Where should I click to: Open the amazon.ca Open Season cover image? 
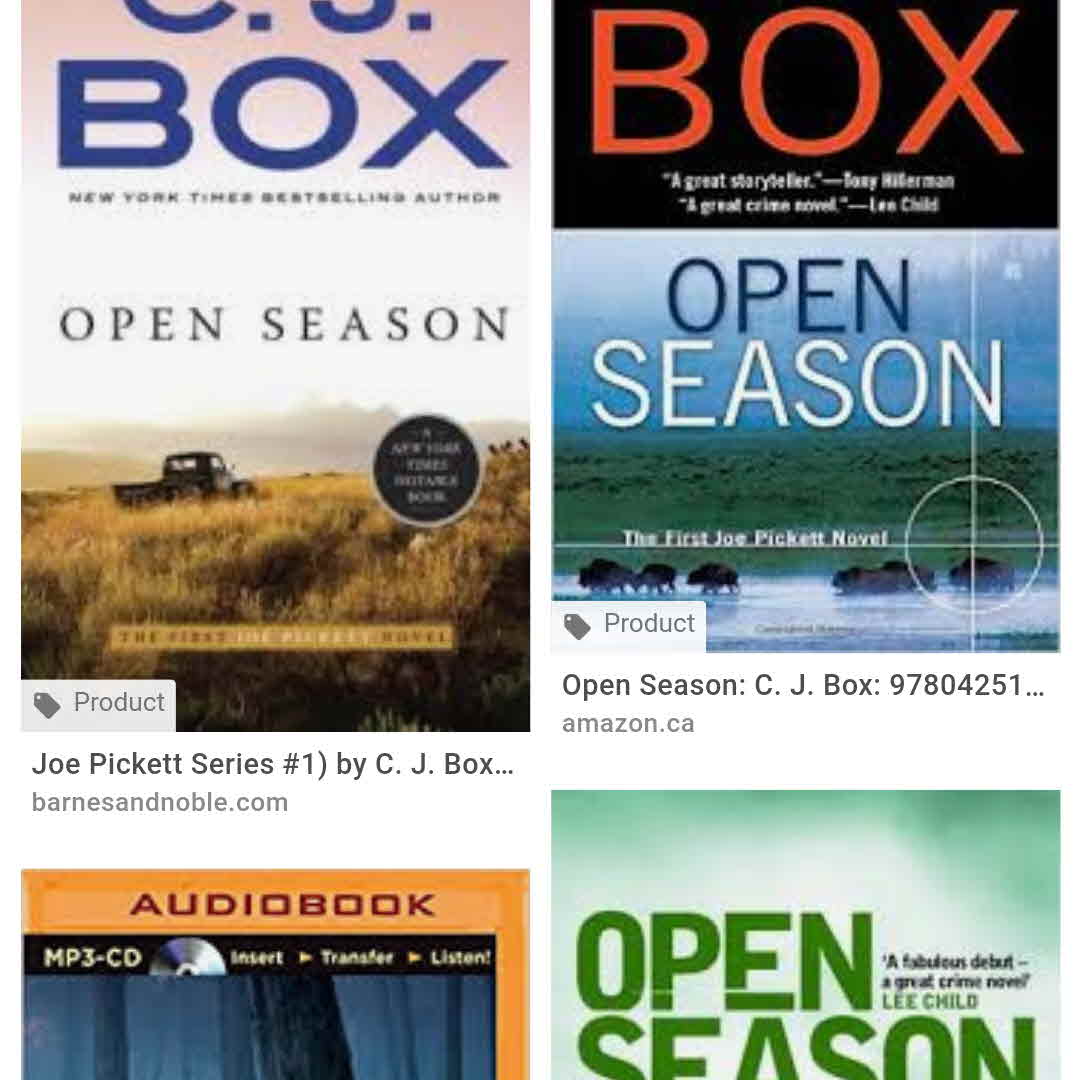pos(805,320)
